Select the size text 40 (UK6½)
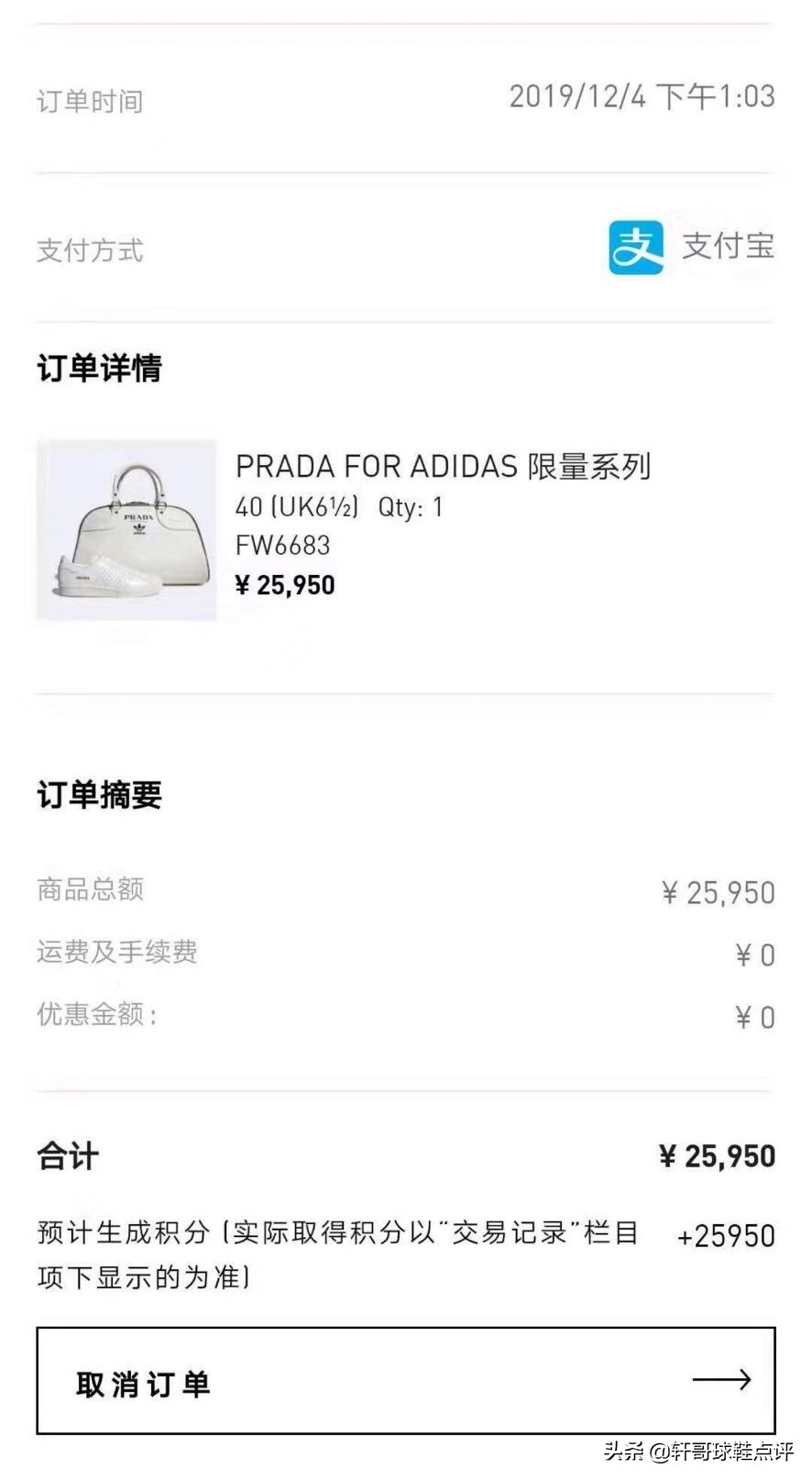The image size is (812, 1480). coord(293,506)
